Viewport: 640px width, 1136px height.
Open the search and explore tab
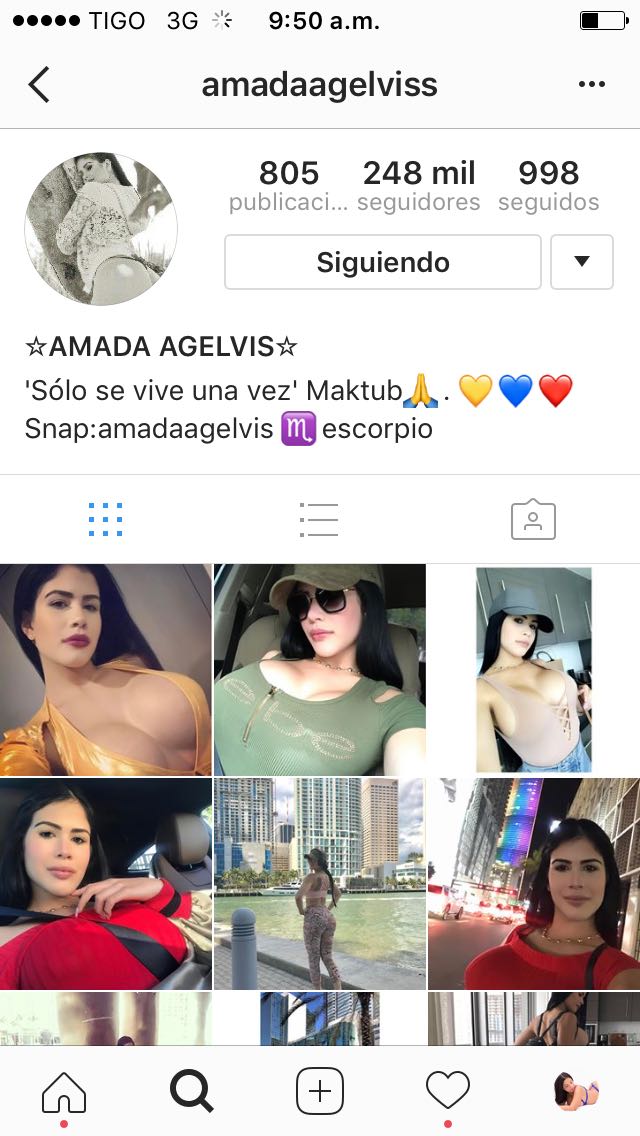[192, 1090]
